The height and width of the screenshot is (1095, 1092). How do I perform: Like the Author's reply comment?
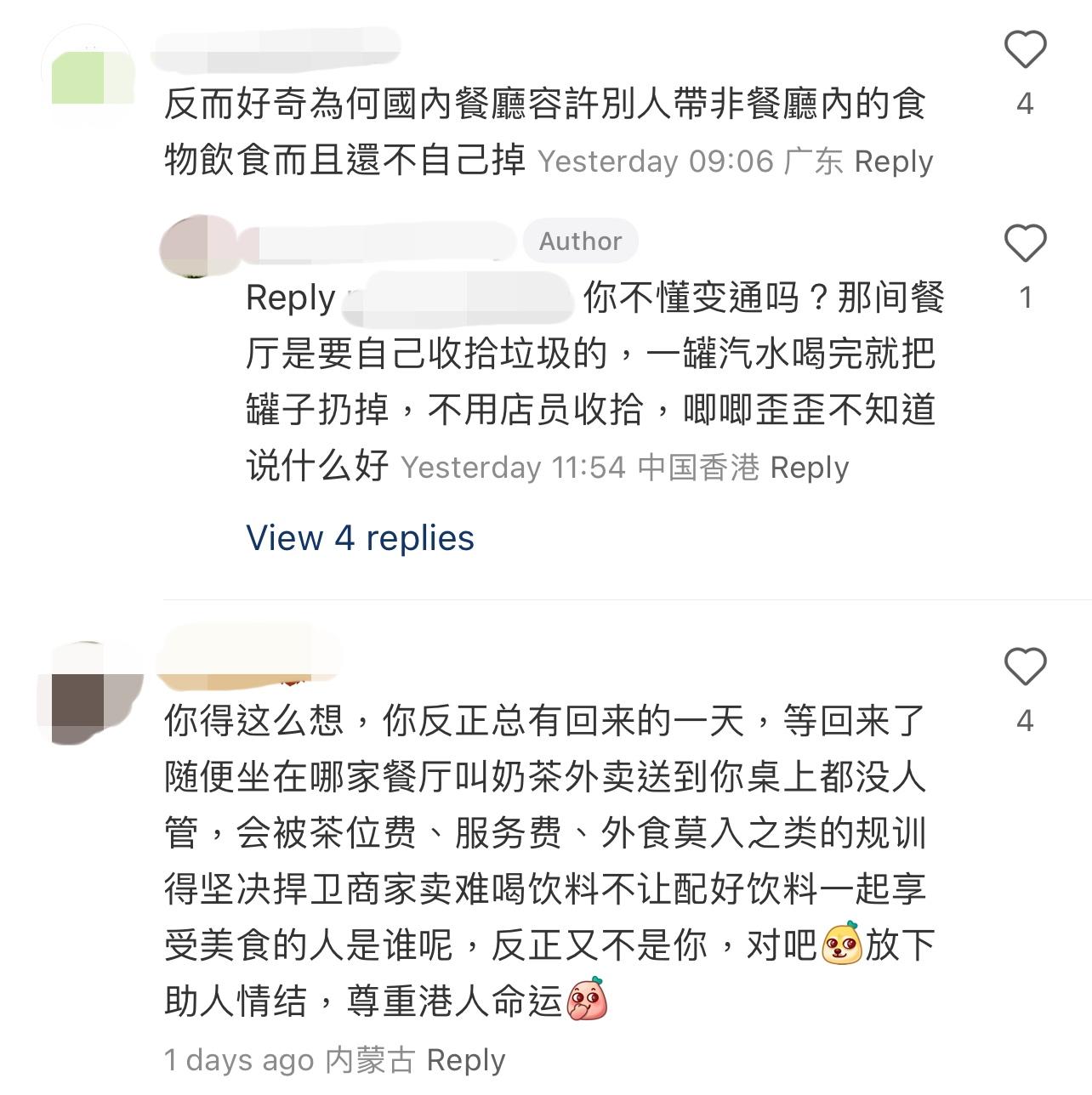click(x=1025, y=244)
